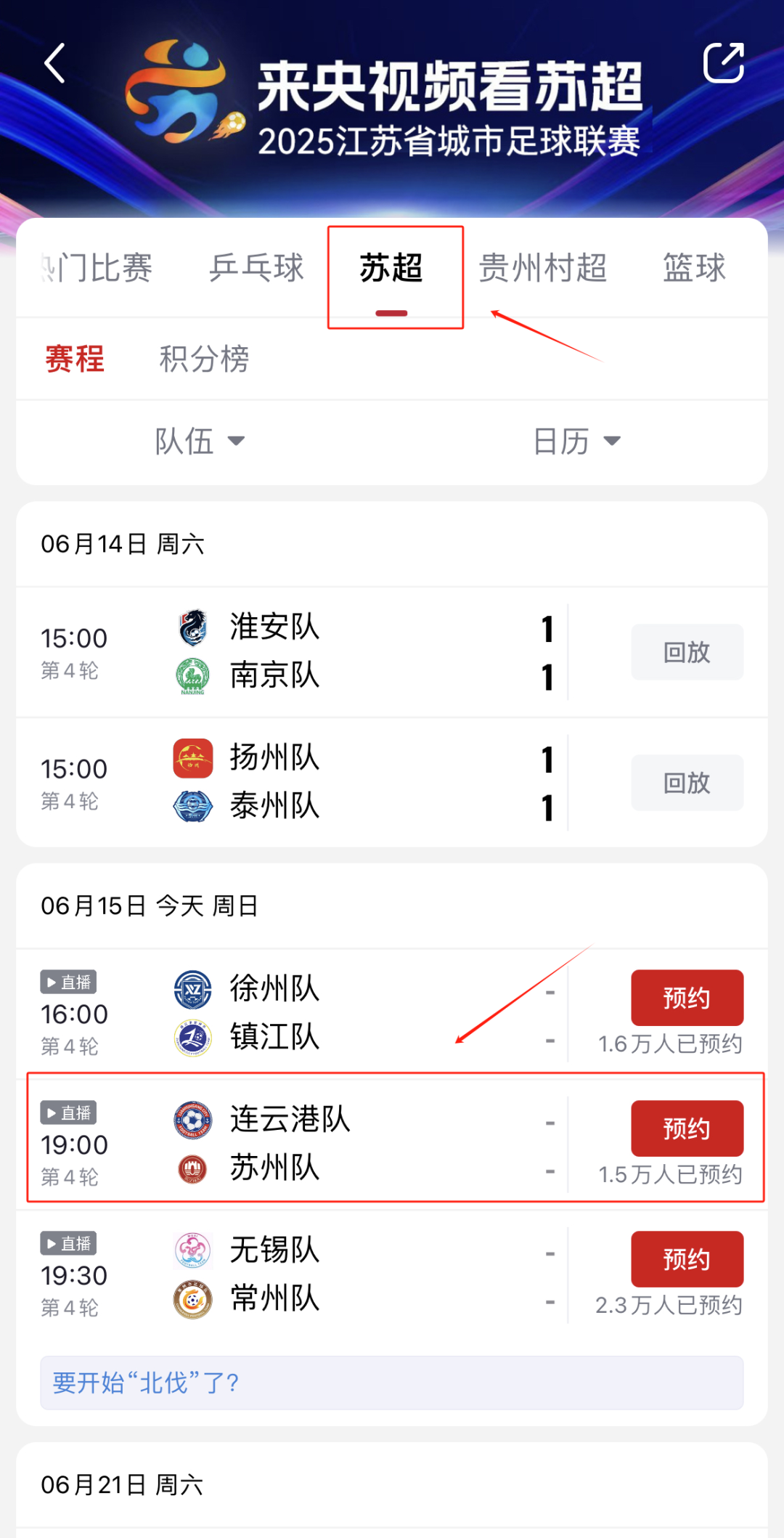Switch to the 乒乓球 tab

pyautogui.click(x=256, y=268)
